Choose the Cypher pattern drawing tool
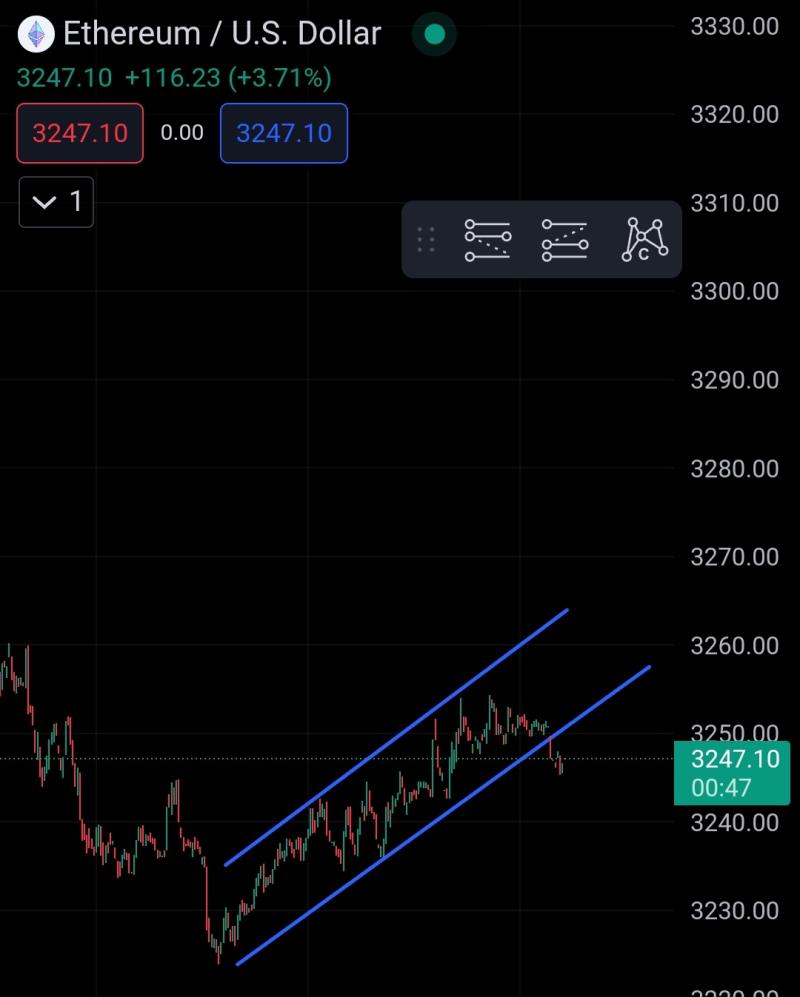 tap(645, 240)
